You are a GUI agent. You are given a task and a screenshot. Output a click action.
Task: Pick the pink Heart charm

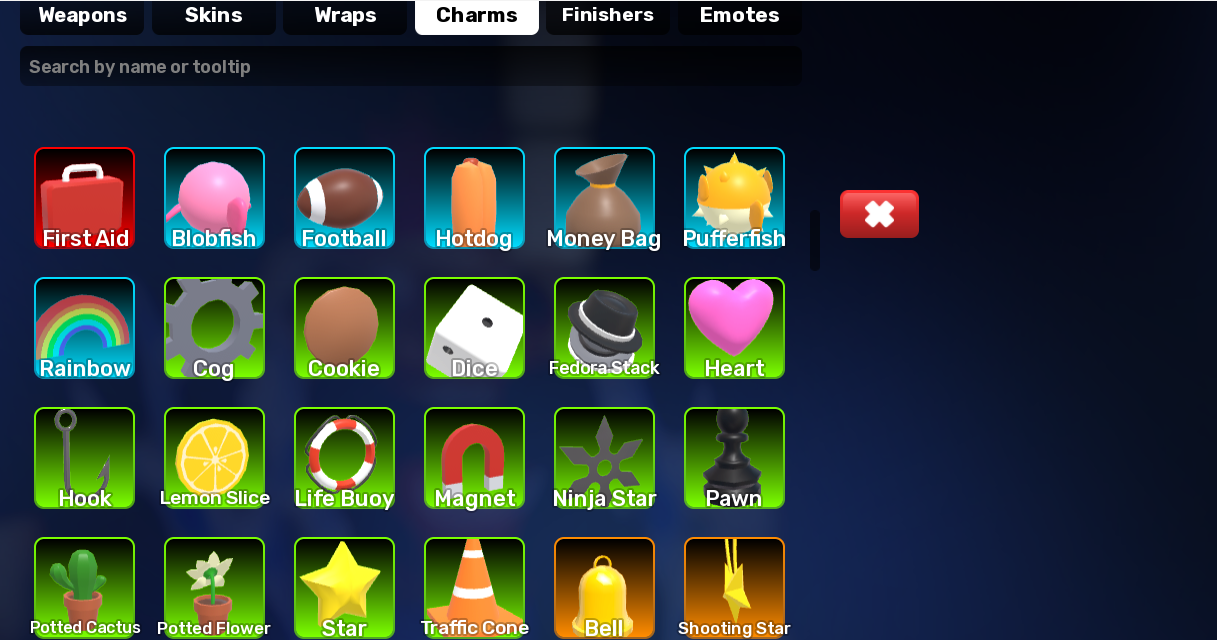[x=735, y=328]
